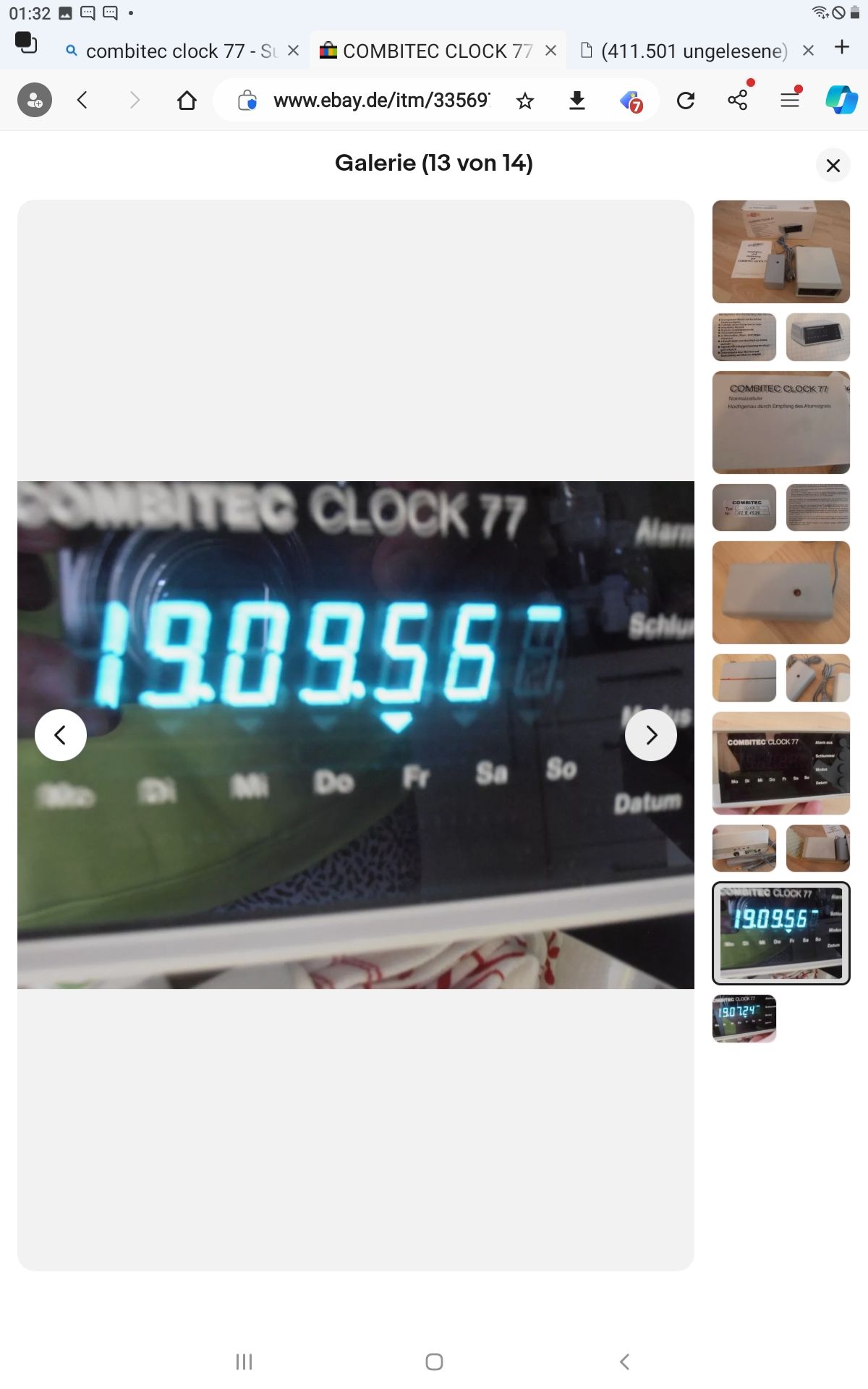Open the browser downloads icon
868x1389 pixels.
coord(576,101)
